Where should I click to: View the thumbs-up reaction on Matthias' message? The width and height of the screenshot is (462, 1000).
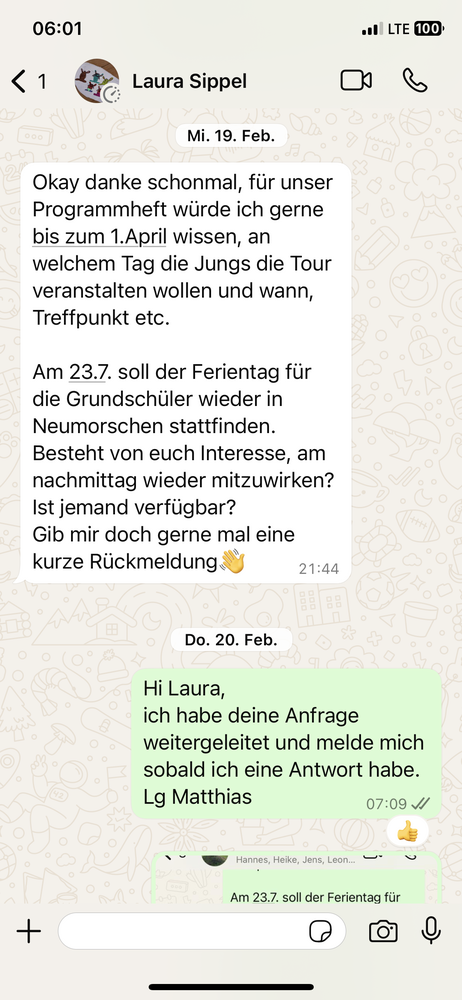[407, 831]
